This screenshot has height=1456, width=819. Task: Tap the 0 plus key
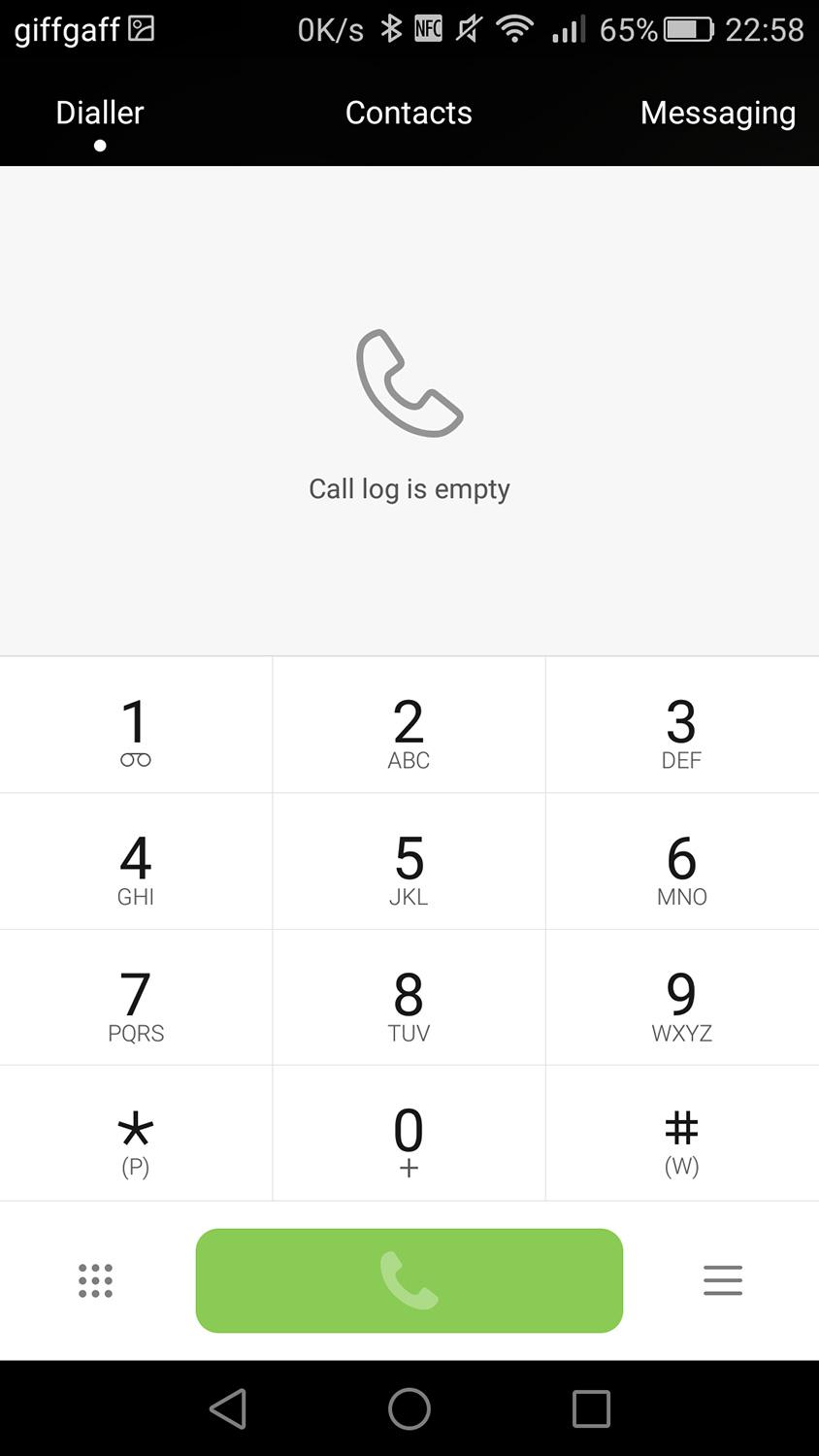click(x=409, y=1134)
